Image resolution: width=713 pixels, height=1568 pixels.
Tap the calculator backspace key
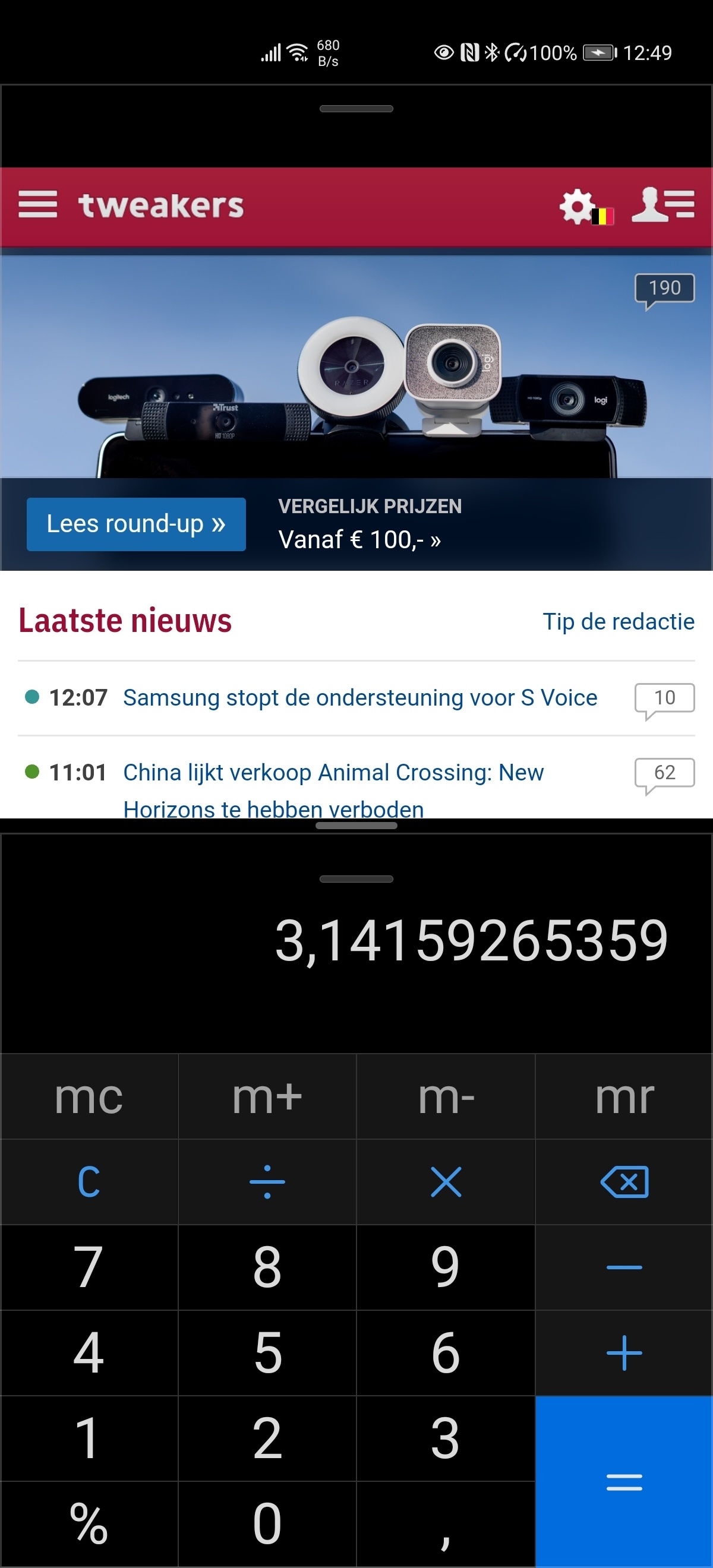tap(624, 1182)
